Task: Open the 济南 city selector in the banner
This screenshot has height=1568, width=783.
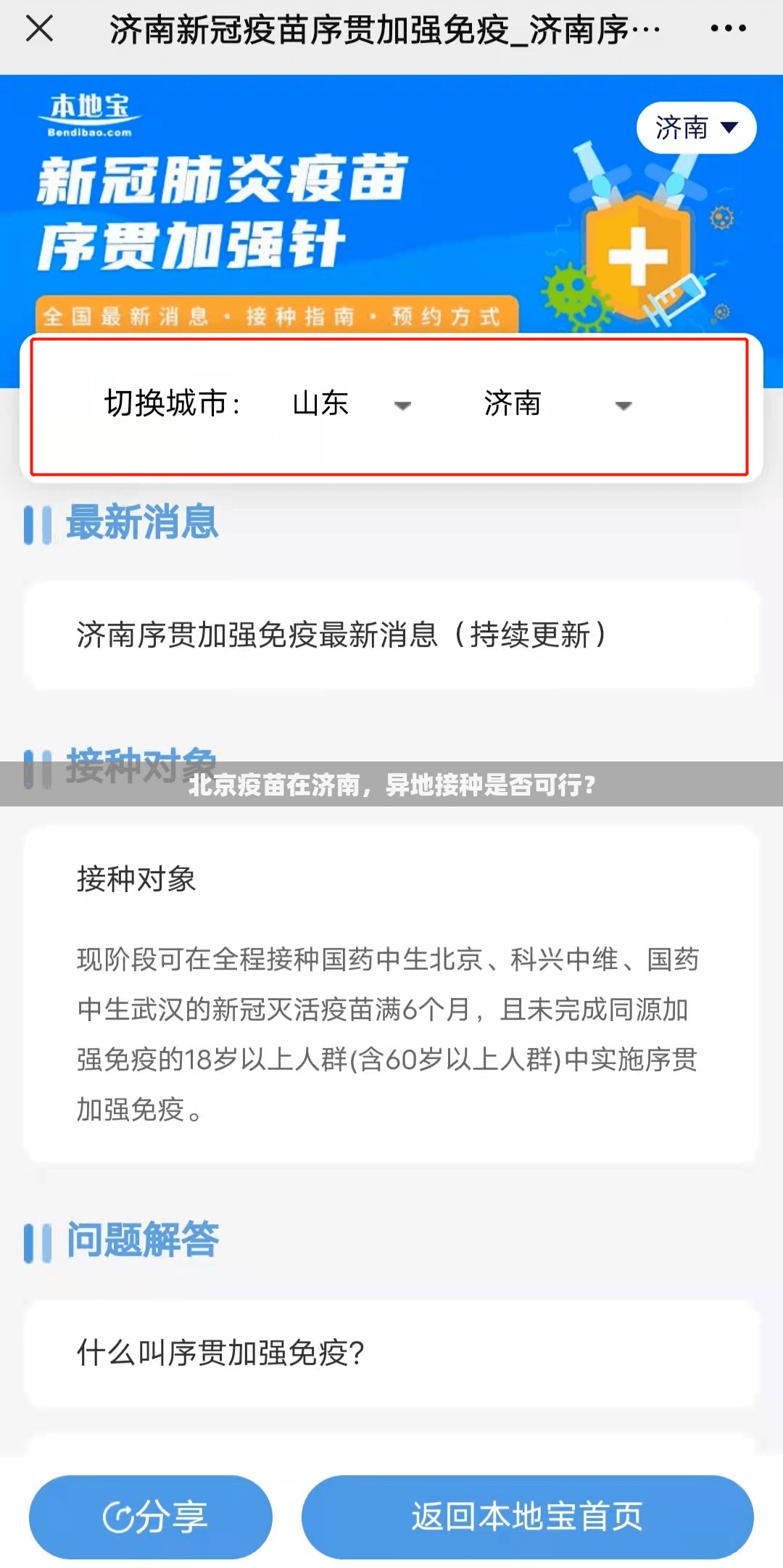Action: [x=696, y=128]
